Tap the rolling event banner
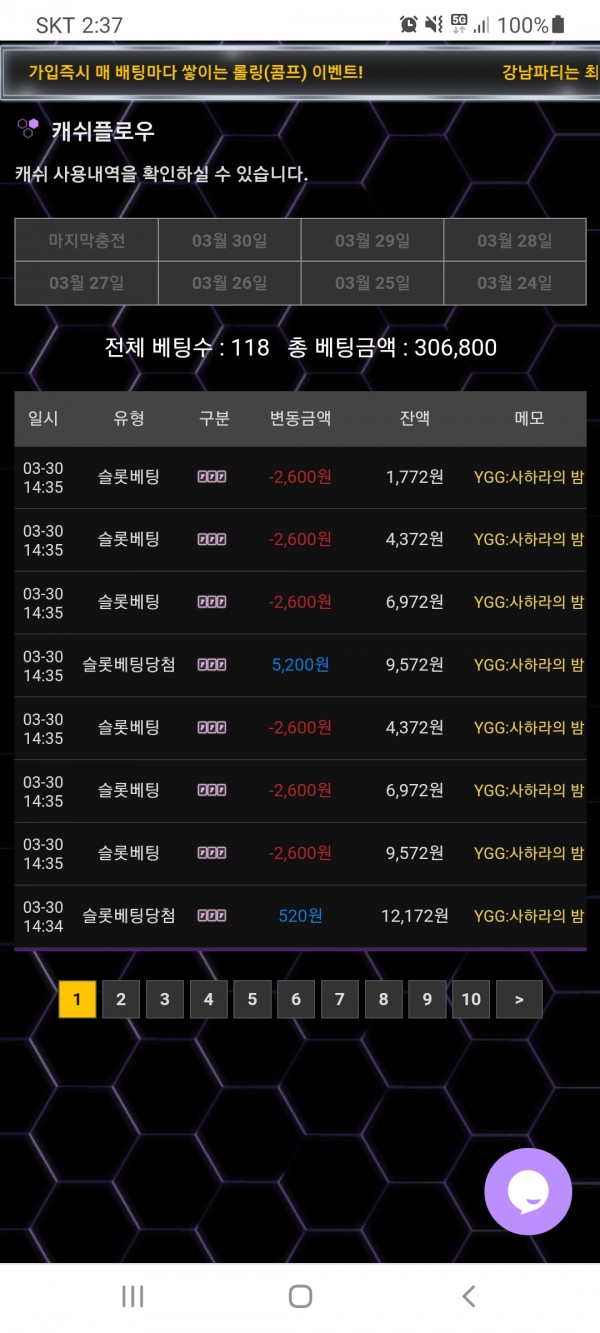 pyautogui.click(x=195, y=72)
